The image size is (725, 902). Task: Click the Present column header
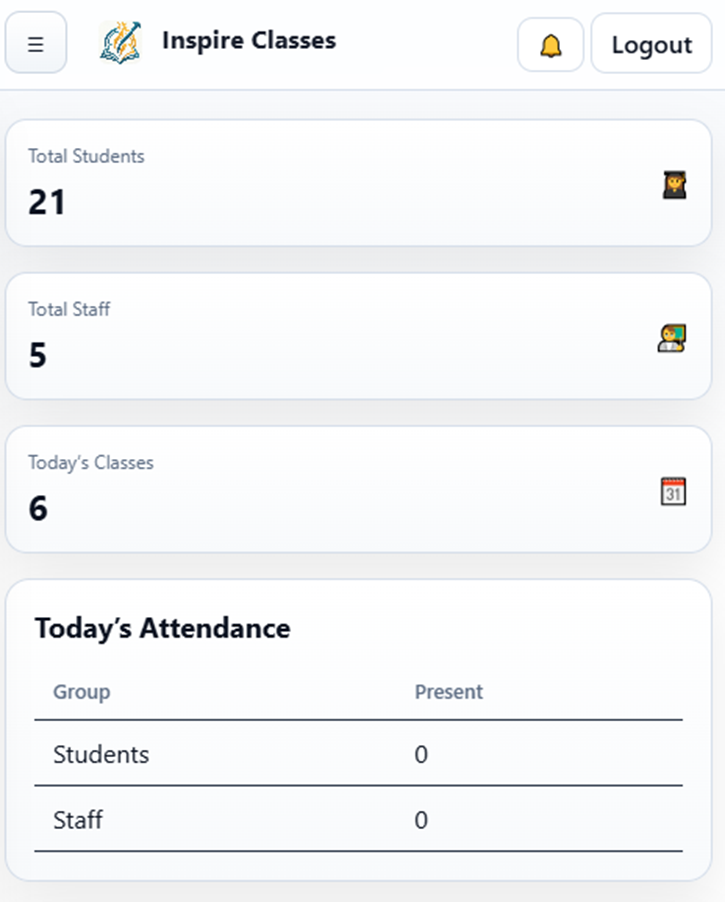[x=449, y=691]
